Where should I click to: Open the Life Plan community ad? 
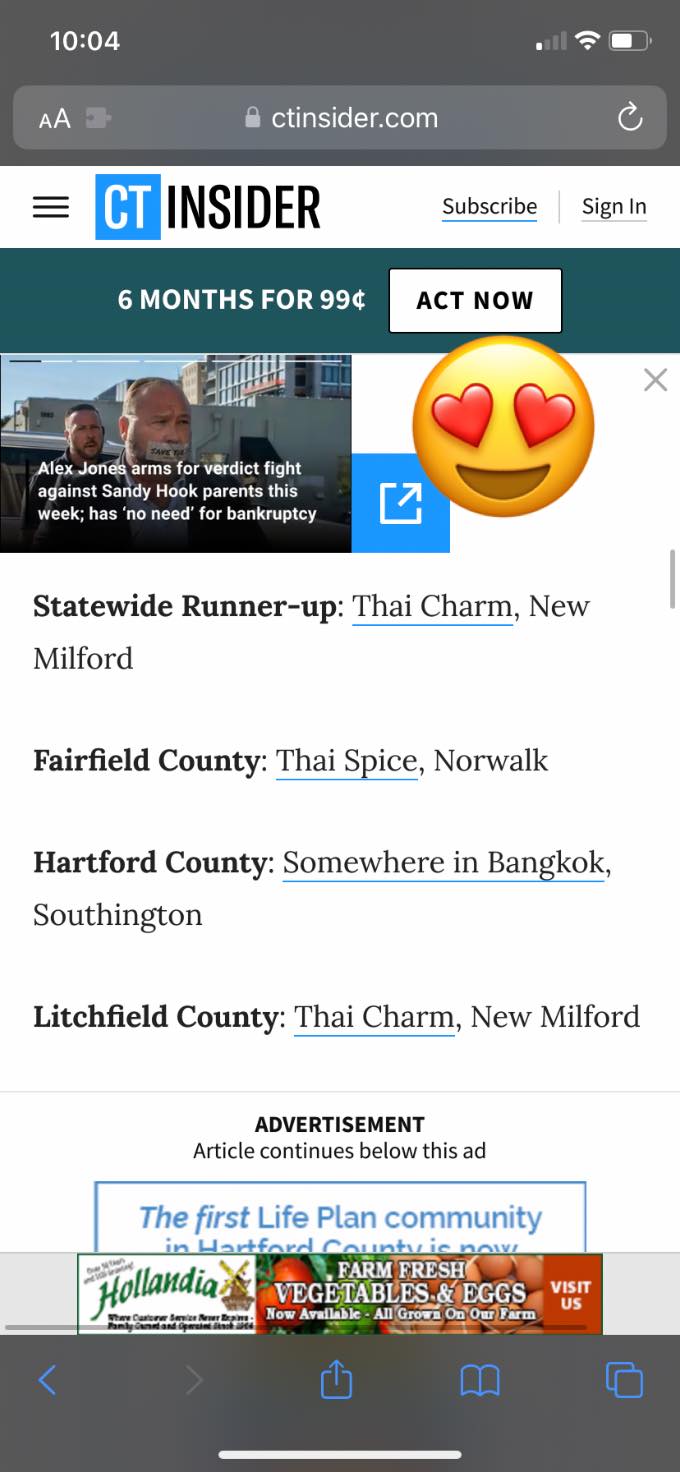coord(340,1218)
